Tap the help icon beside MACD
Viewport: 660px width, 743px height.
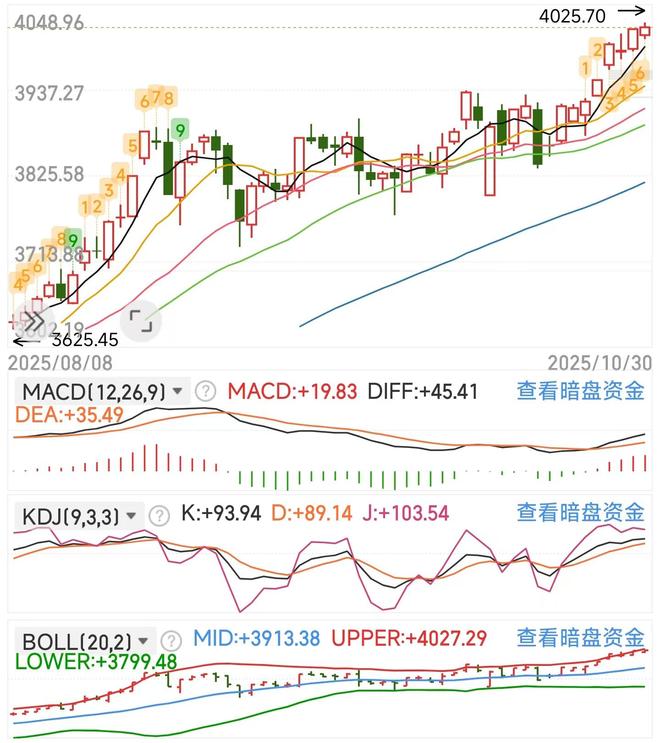tap(205, 391)
